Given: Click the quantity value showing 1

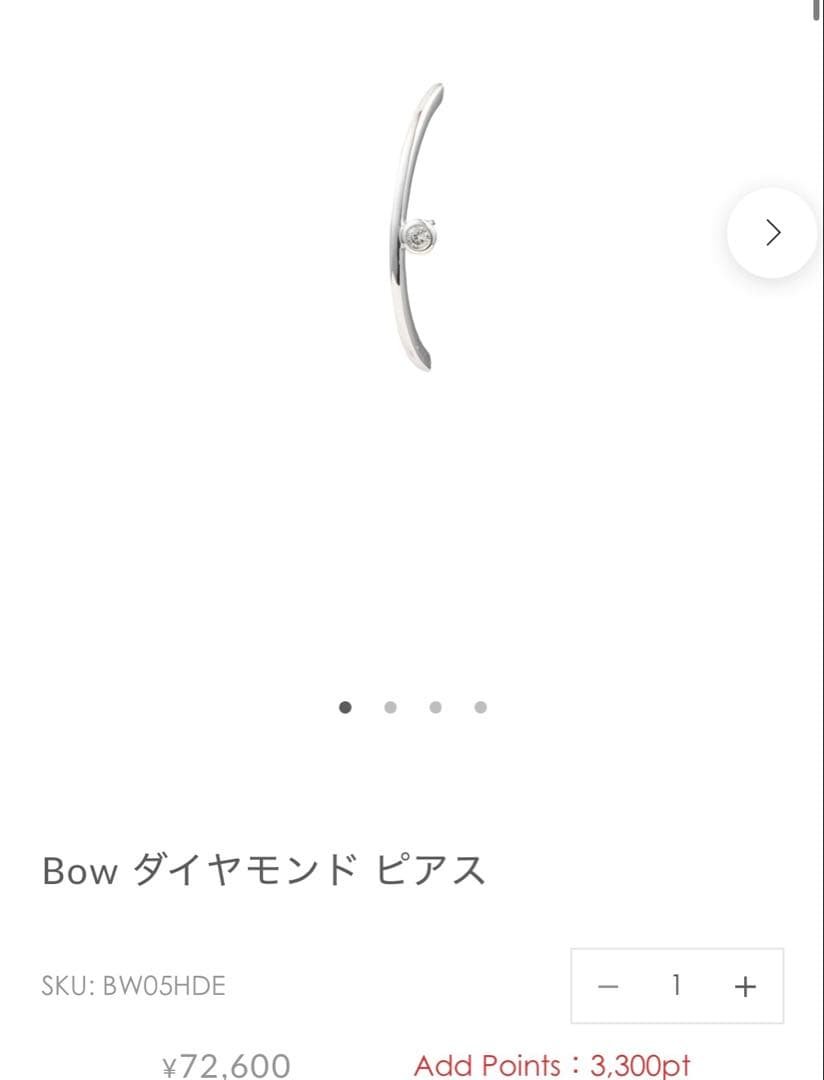Looking at the screenshot, I should (x=676, y=987).
